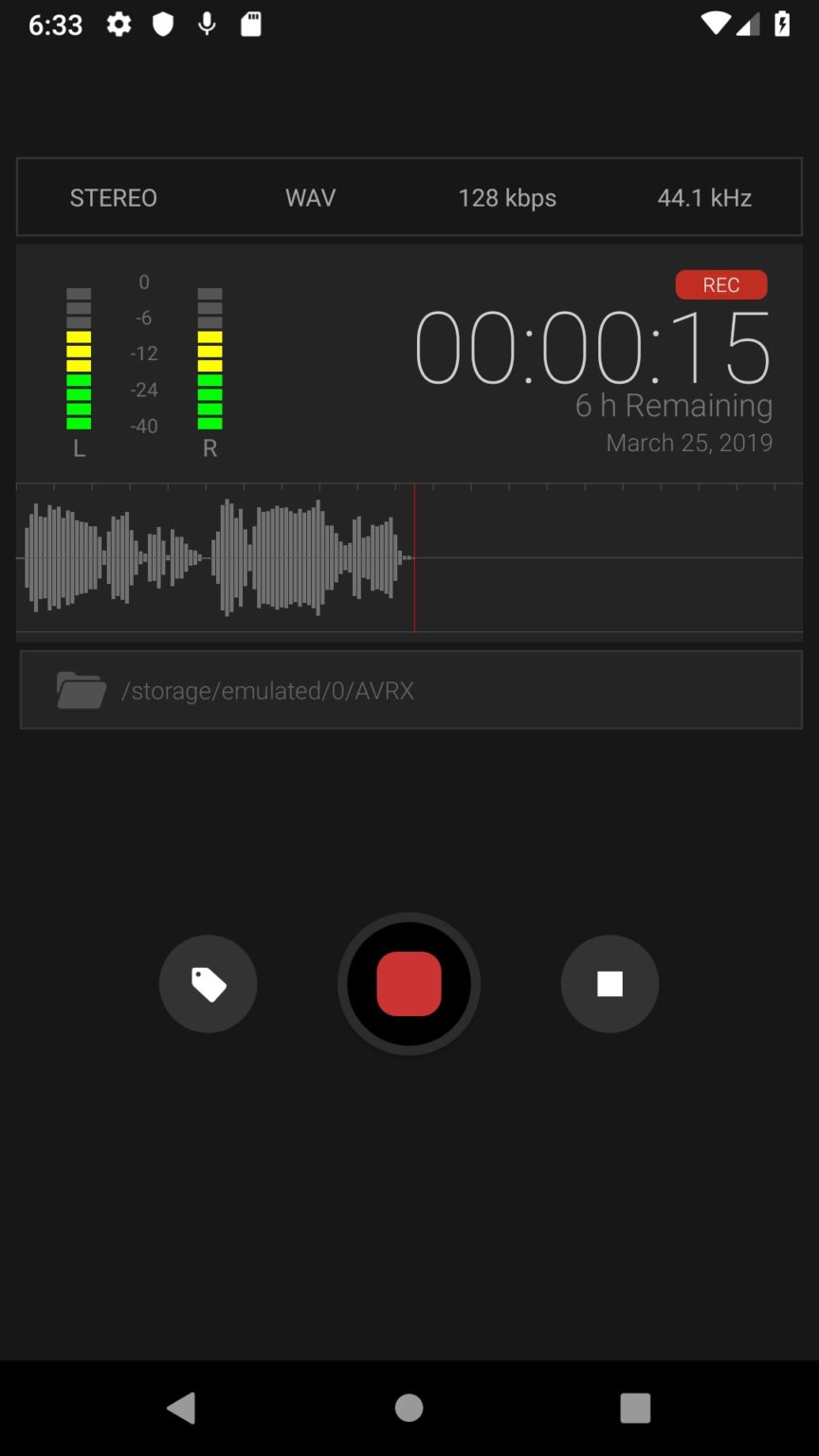Switch audio channel mode via STEREO
This screenshot has width=819, height=1456.
click(113, 197)
